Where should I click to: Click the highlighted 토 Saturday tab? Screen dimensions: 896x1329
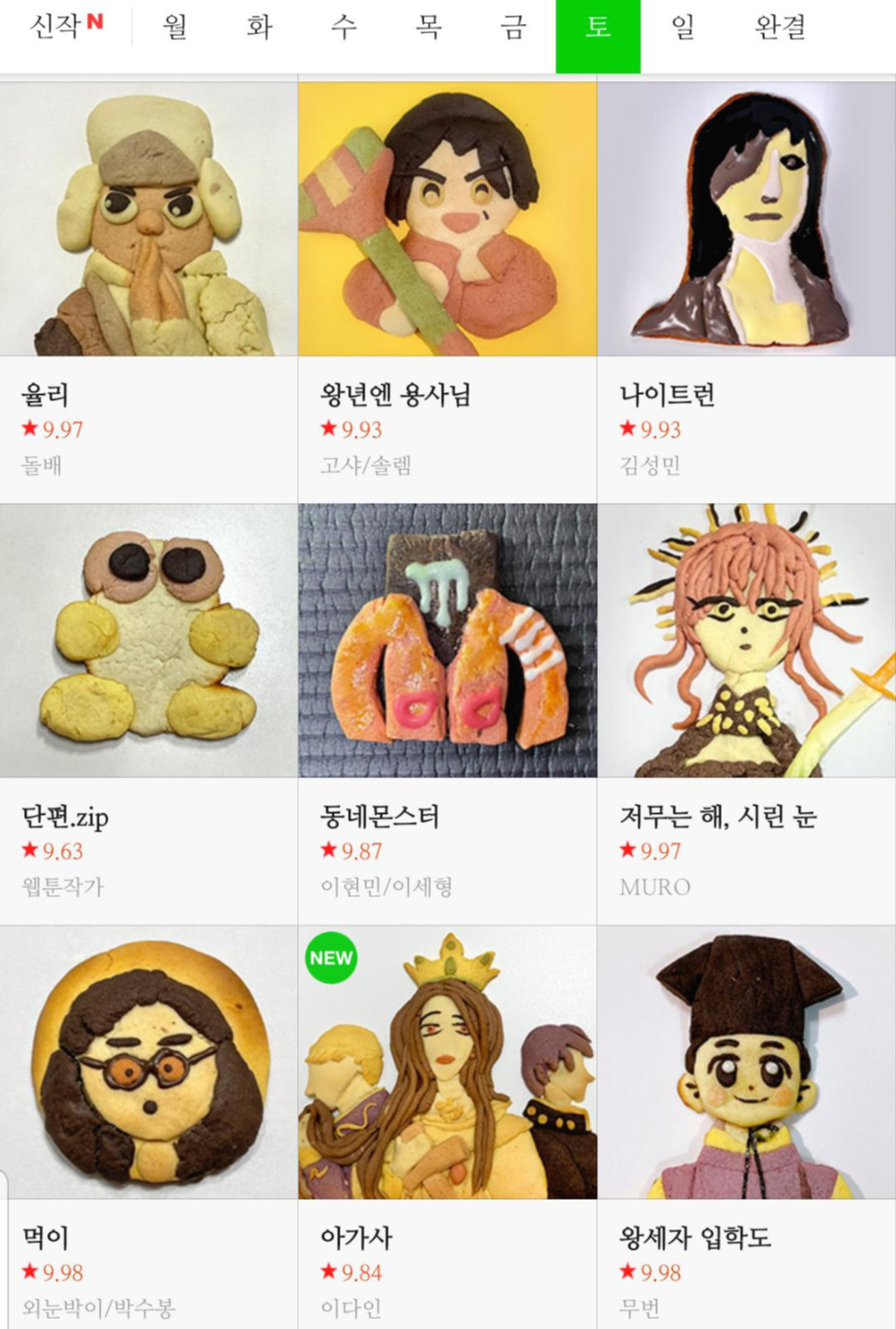[596, 29]
